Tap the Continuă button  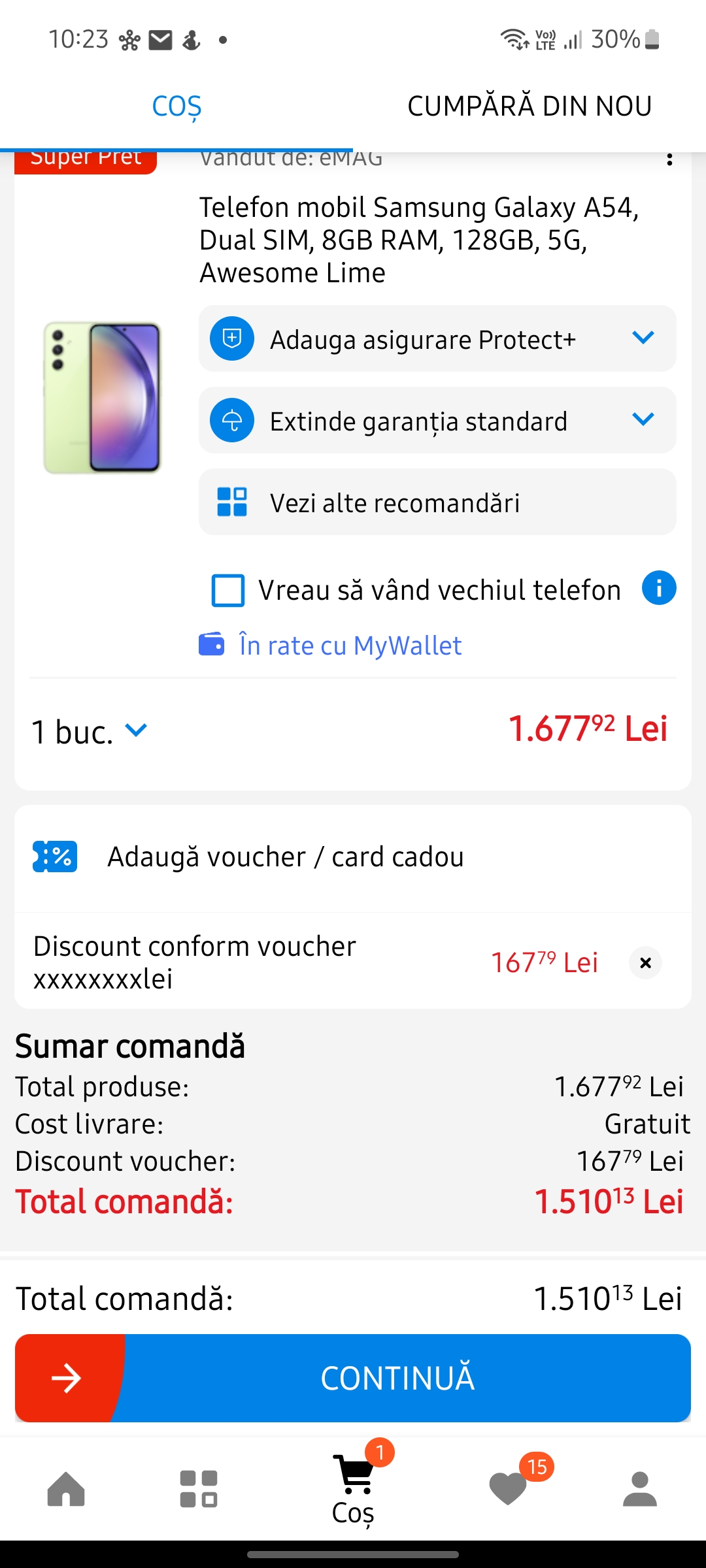coord(353,1378)
